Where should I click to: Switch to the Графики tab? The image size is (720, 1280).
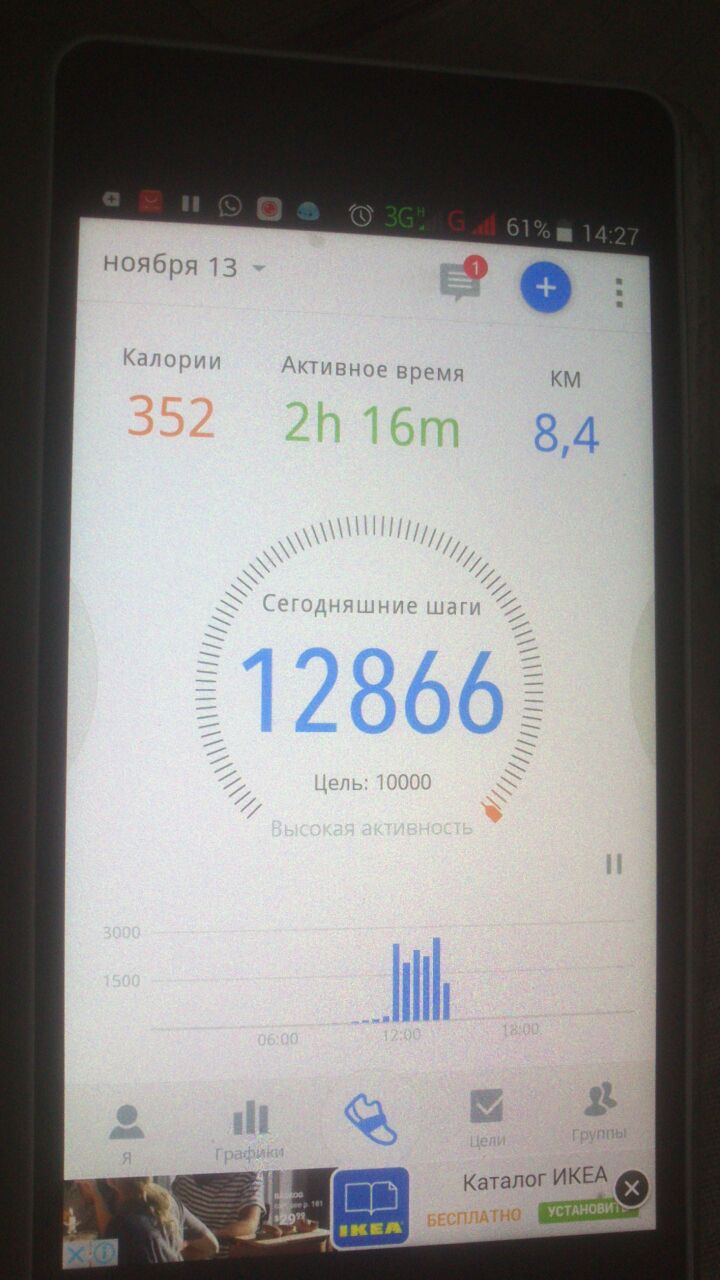[250, 1130]
